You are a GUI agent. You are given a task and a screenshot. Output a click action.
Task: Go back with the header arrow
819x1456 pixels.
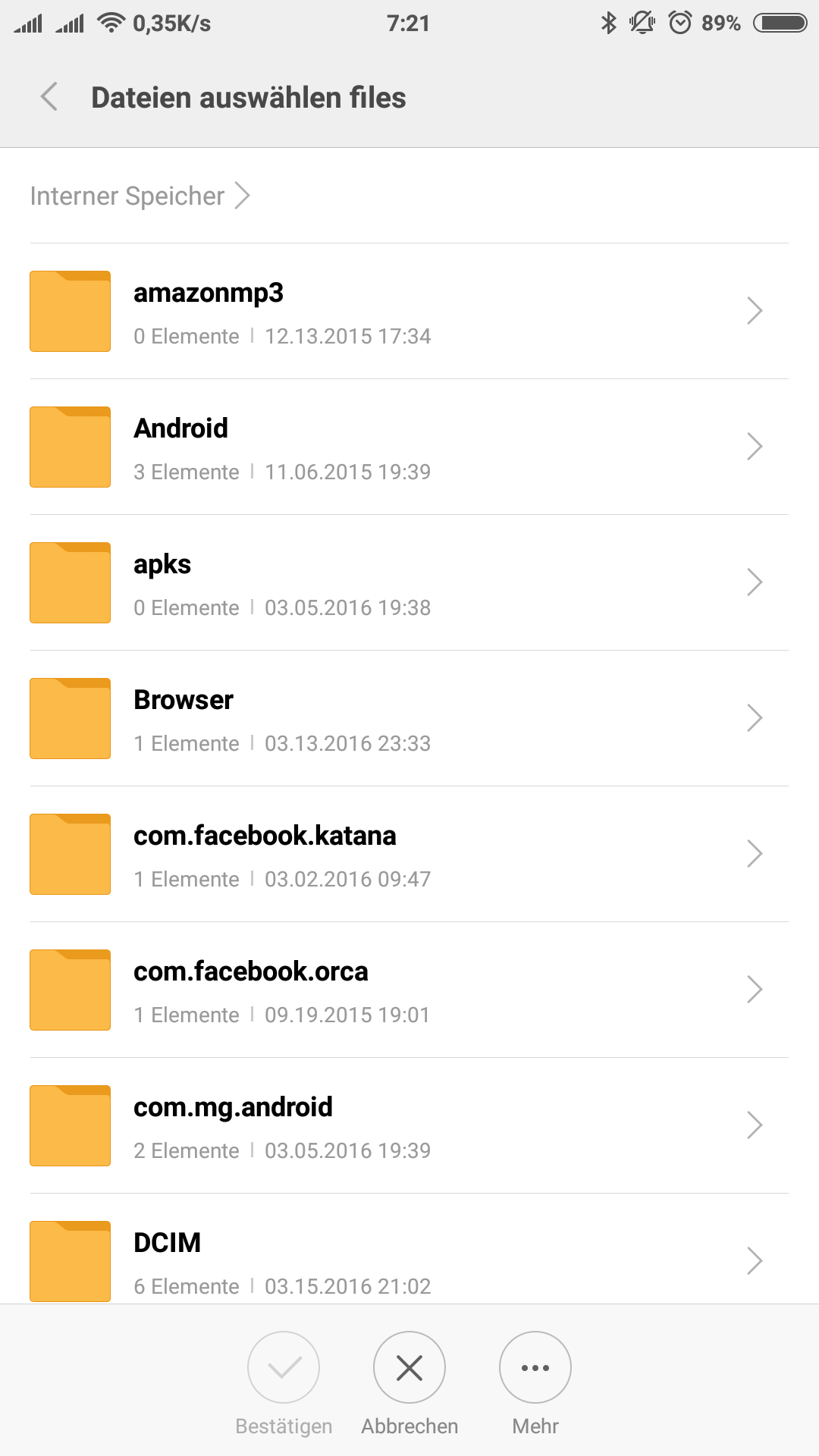[49, 97]
